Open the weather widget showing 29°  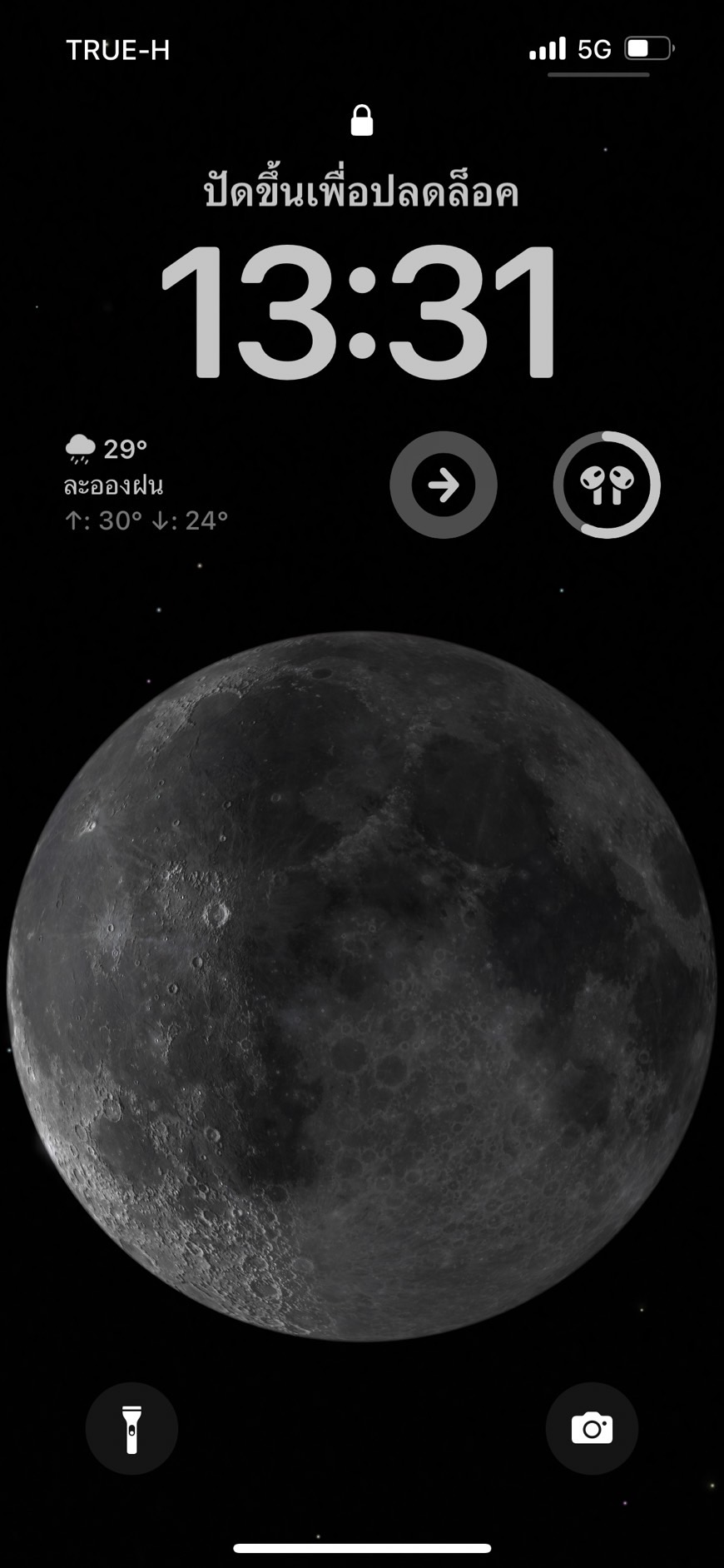[x=146, y=485]
